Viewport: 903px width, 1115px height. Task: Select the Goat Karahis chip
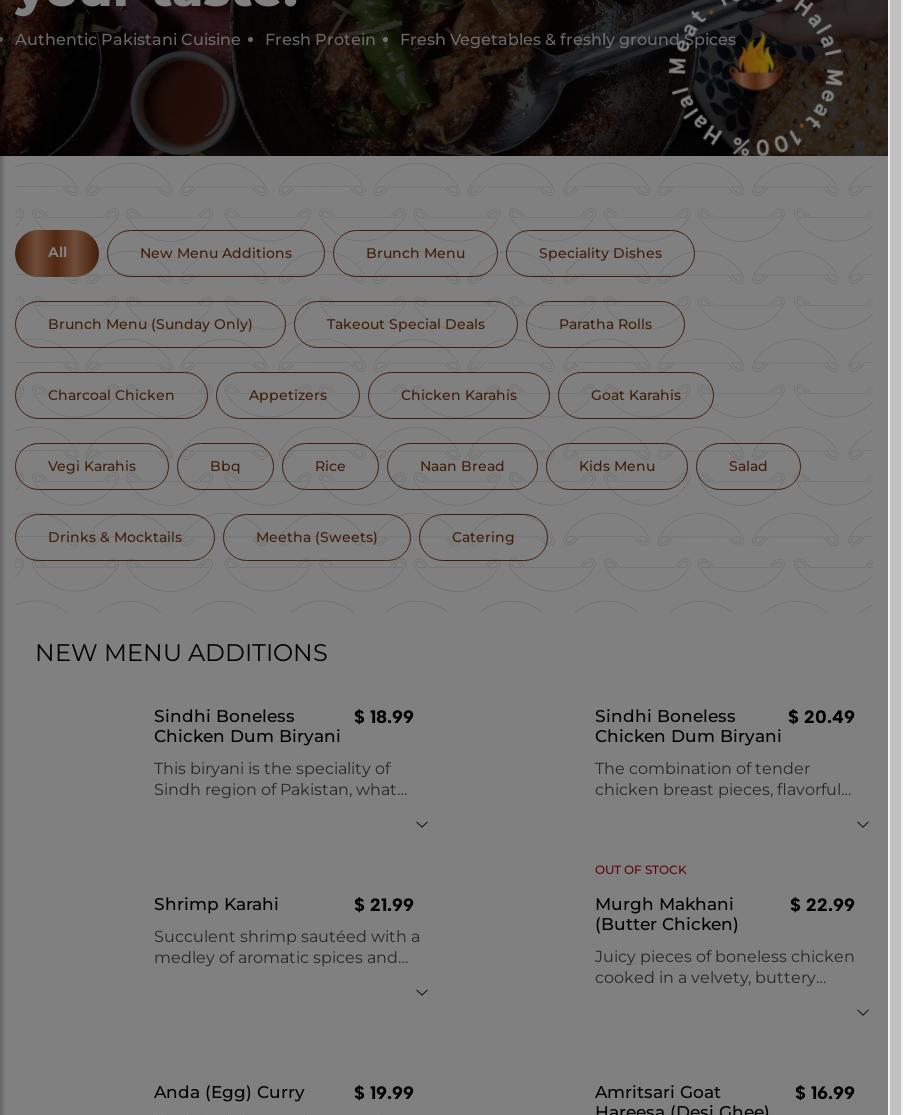[x=636, y=395]
